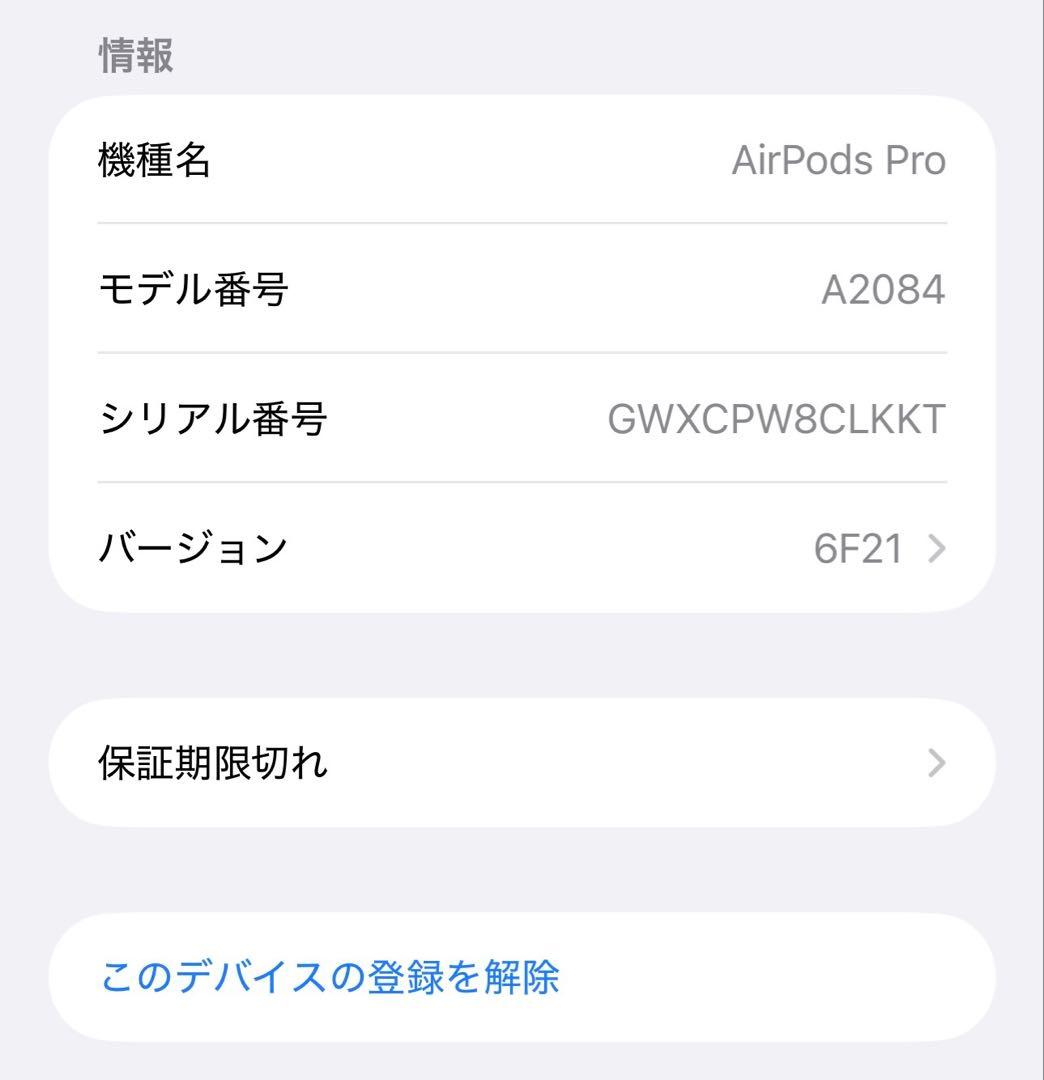
Task: Tap the AirPods Pro model name text
Action: click(x=838, y=160)
